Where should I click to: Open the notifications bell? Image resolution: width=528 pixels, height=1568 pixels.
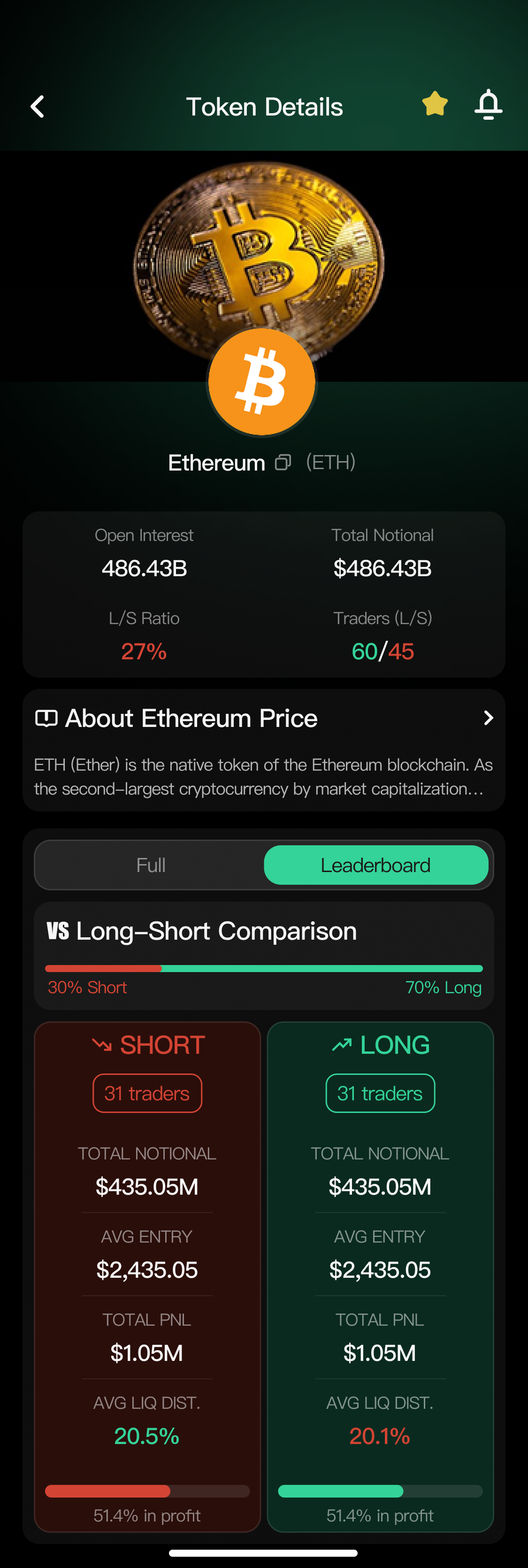(488, 105)
